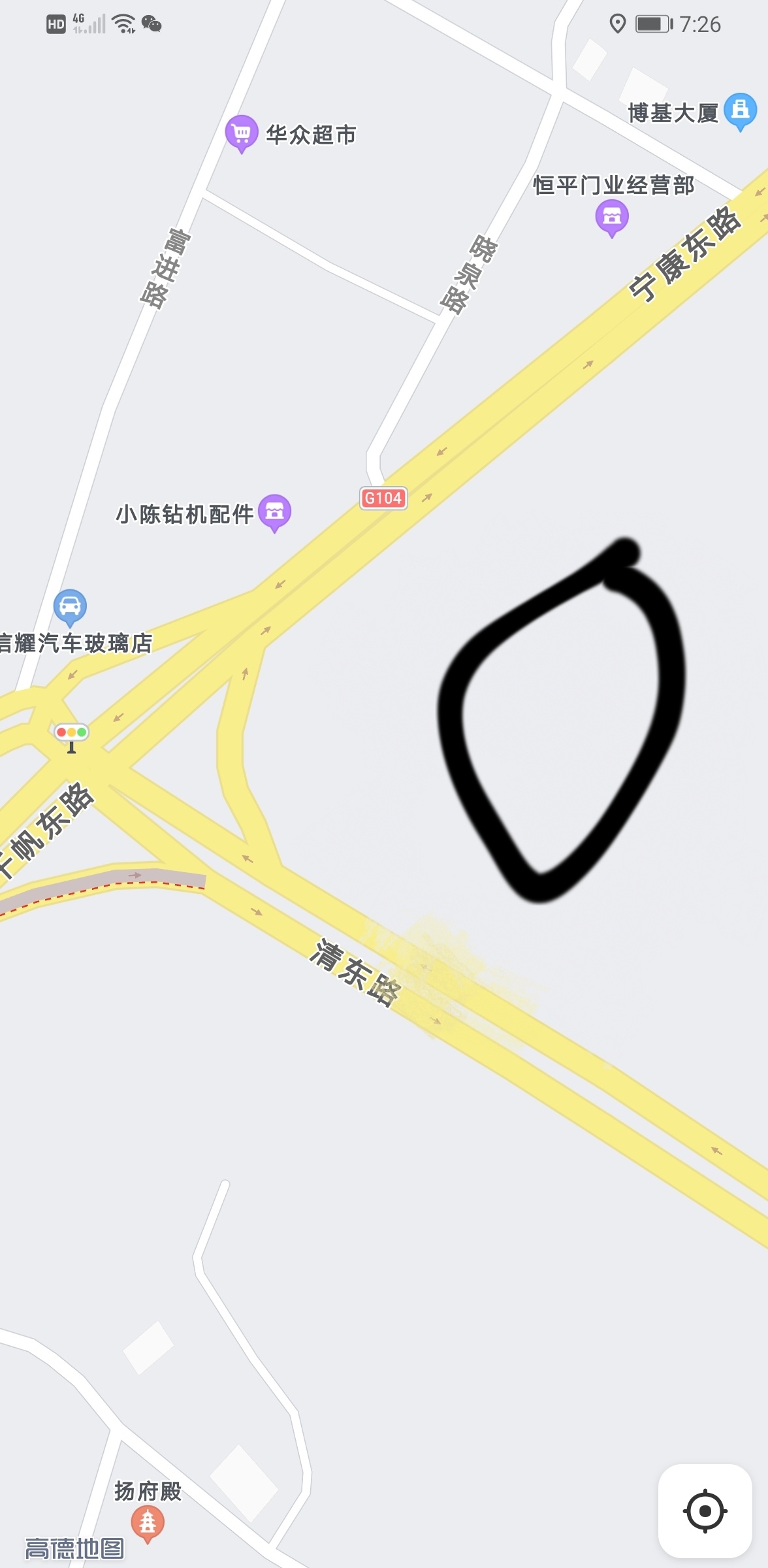The height and width of the screenshot is (1568, 768).
Task: Tap the 恒平门业经营部 shop marker
Action: click(611, 217)
